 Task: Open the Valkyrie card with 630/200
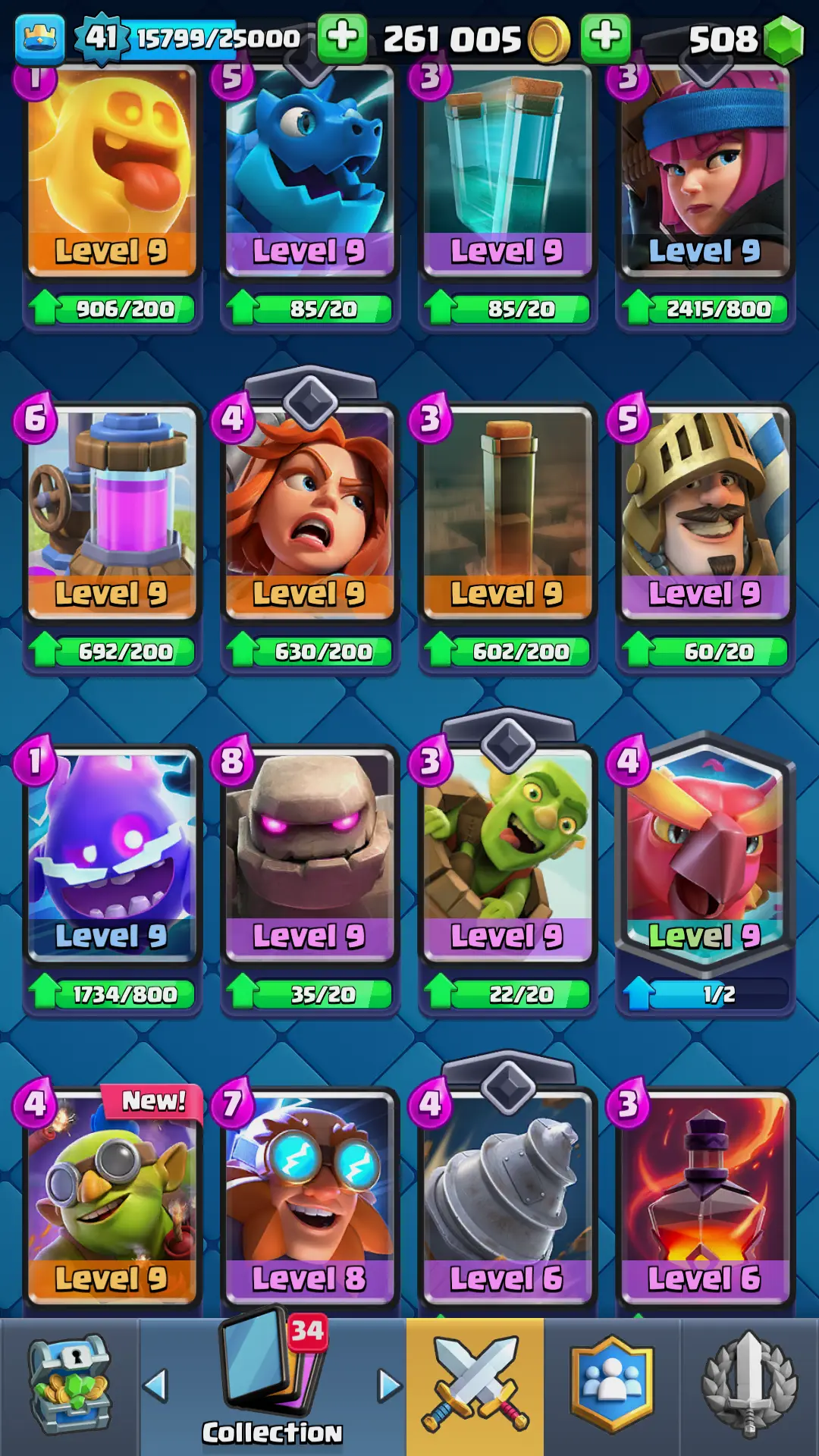pos(309,512)
